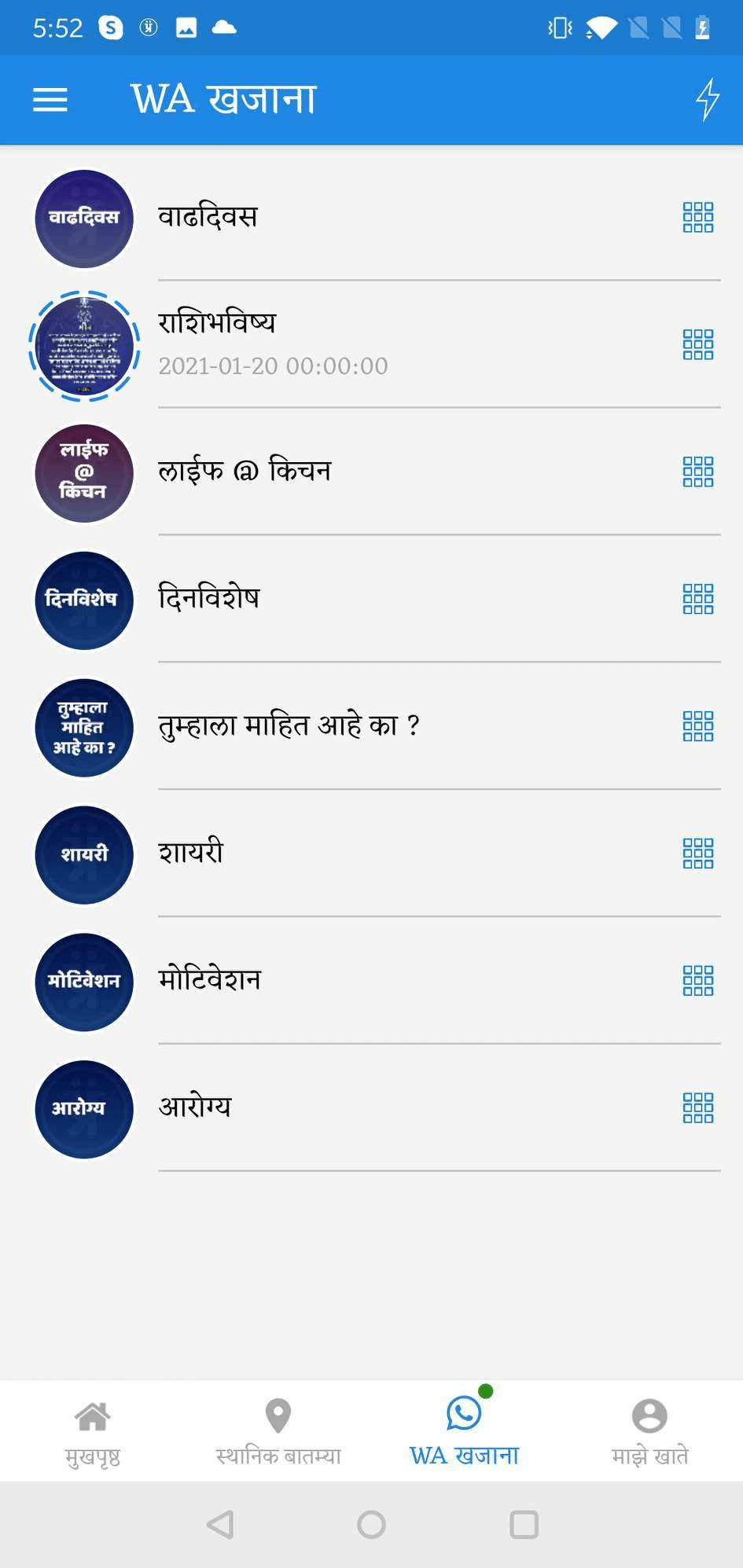
Task: Go to the माझे खाते tab
Action: [649, 1432]
